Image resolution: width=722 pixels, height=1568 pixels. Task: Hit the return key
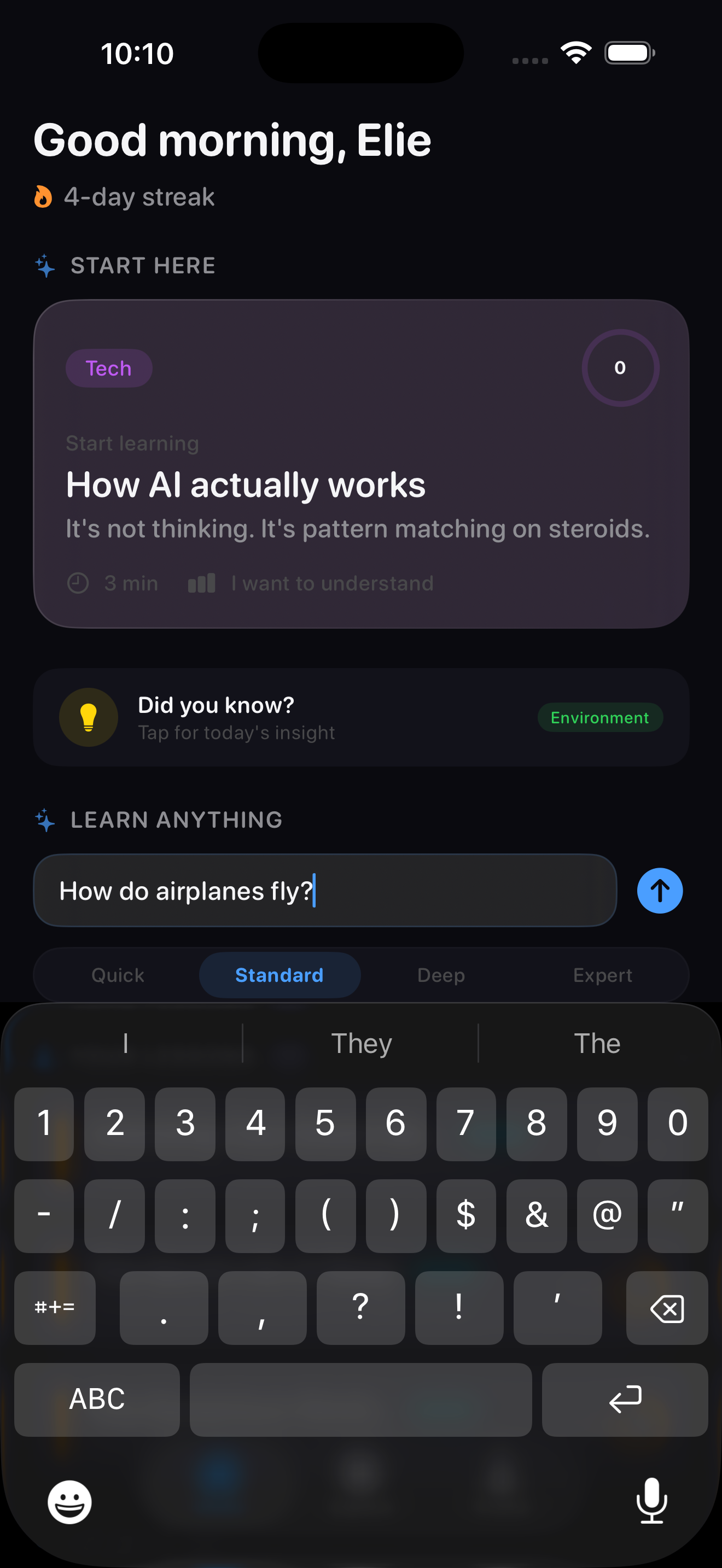pos(625,1399)
